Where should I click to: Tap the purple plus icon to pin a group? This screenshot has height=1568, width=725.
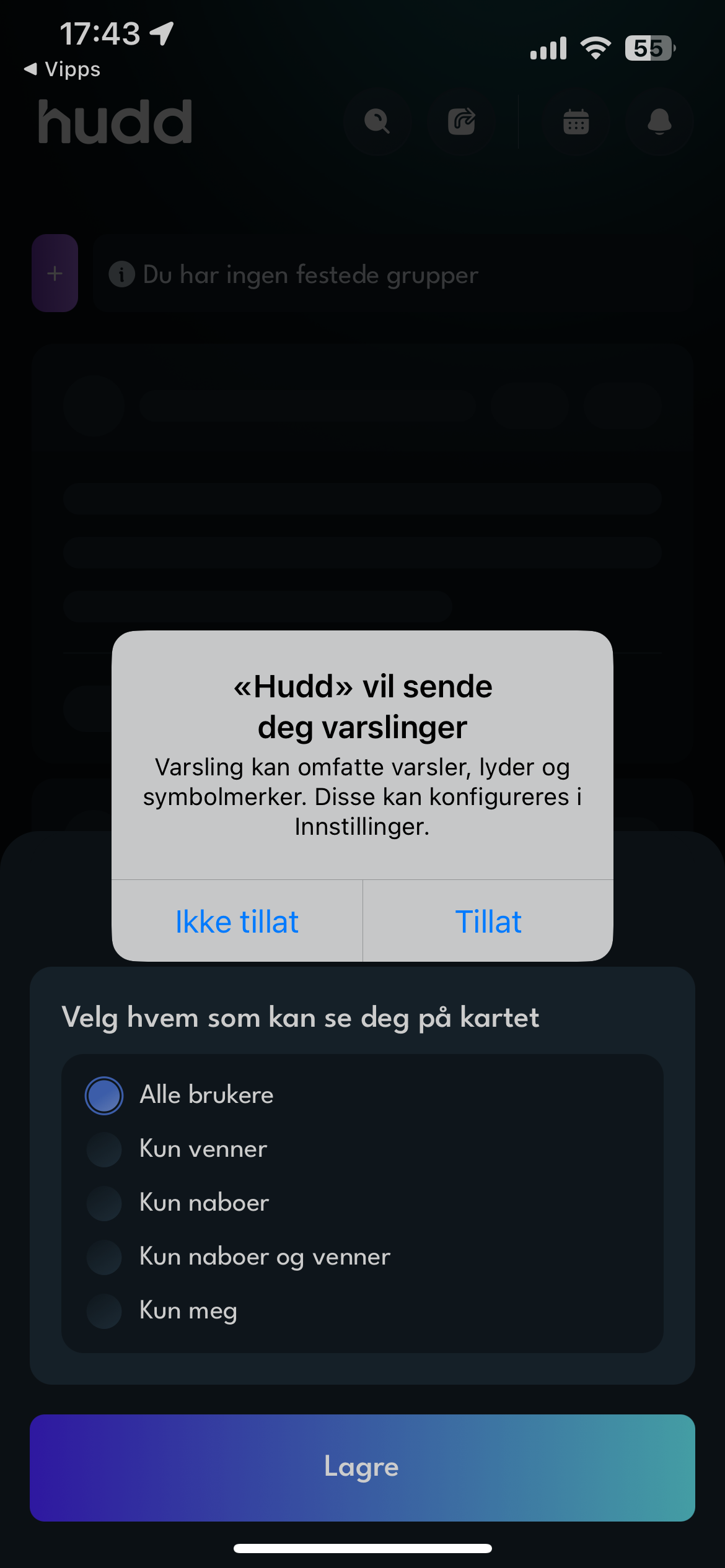pyautogui.click(x=55, y=274)
